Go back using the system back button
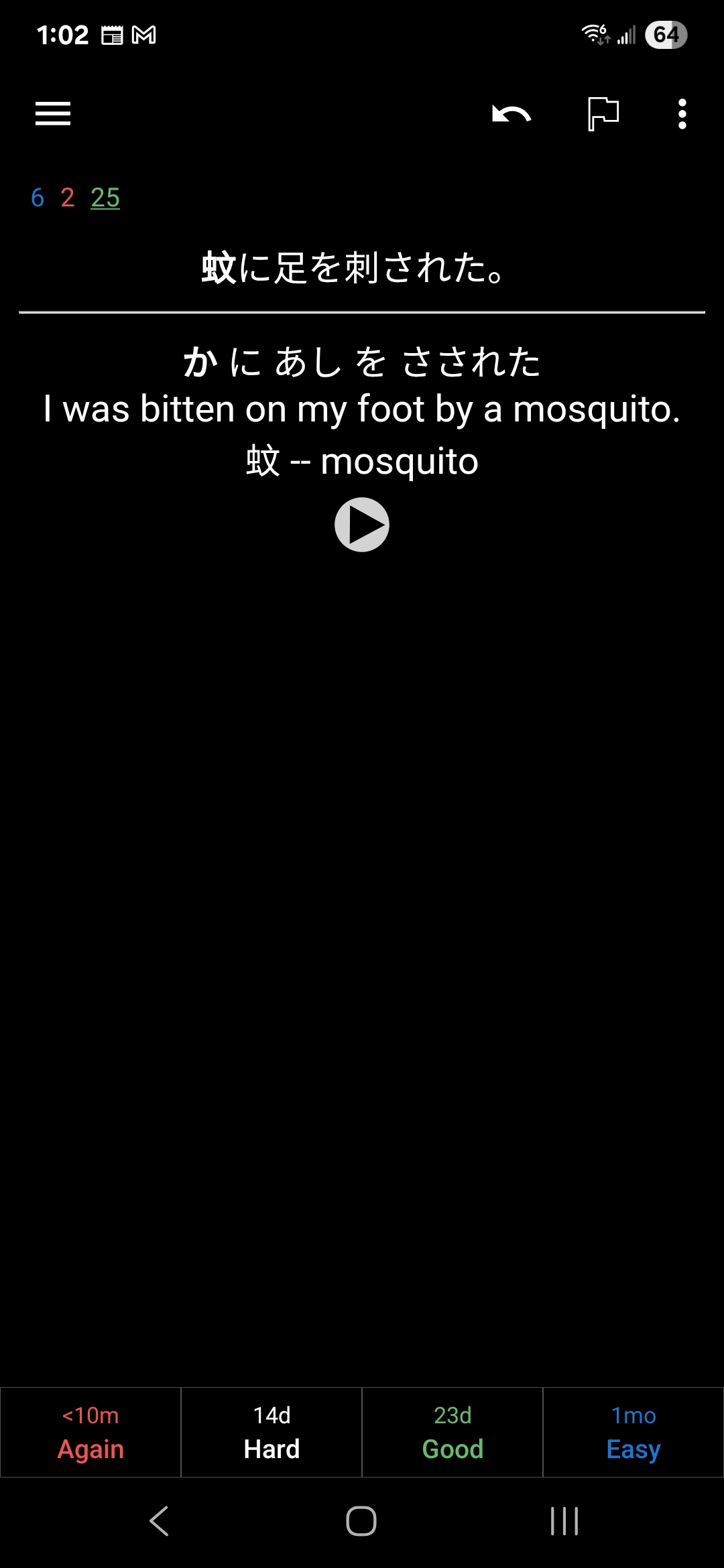The width and height of the screenshot is (724, 1568). click(x=160, y=1521)
